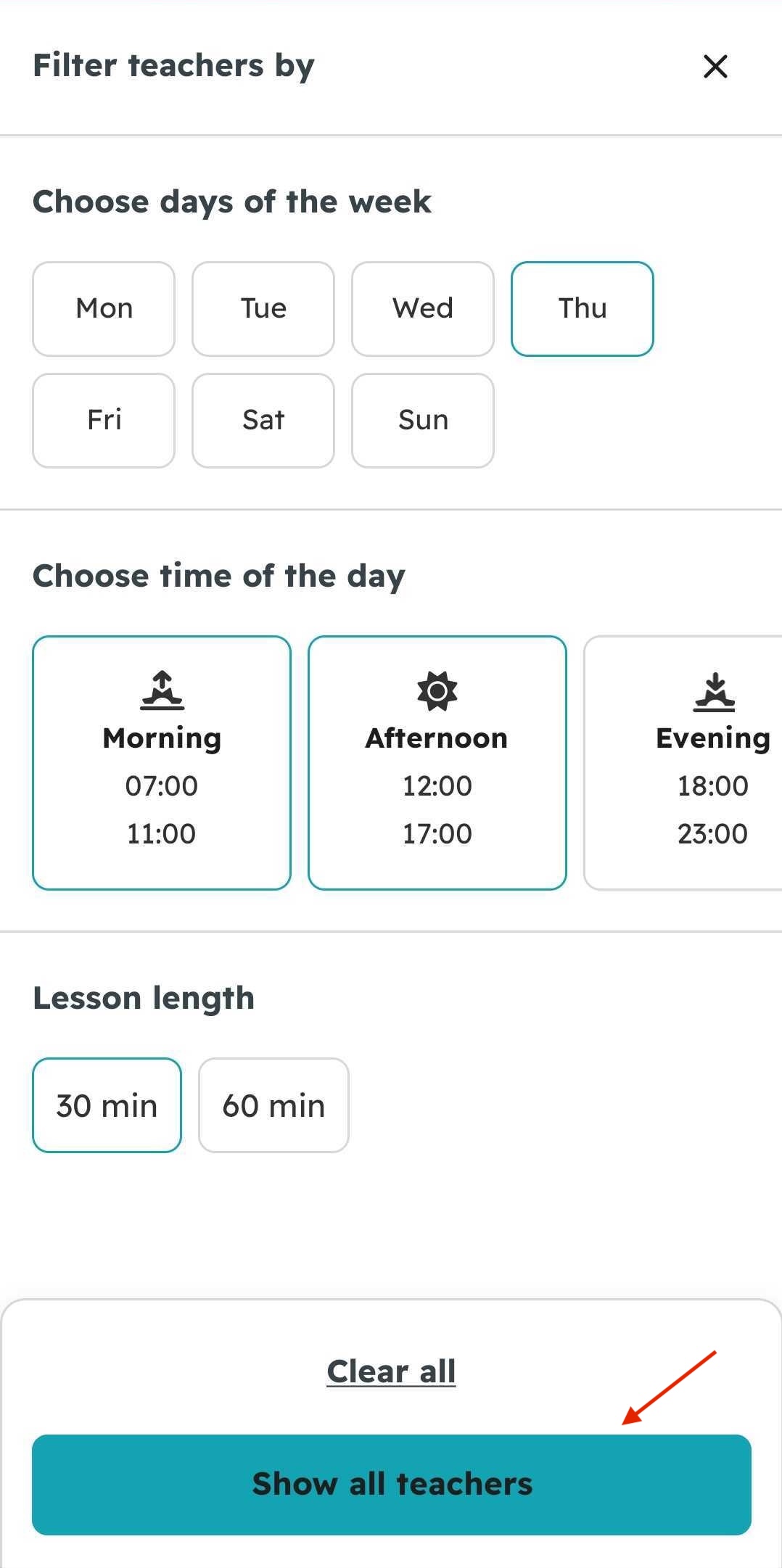Close the filter panel with the X icon

[x=715, y=67]
